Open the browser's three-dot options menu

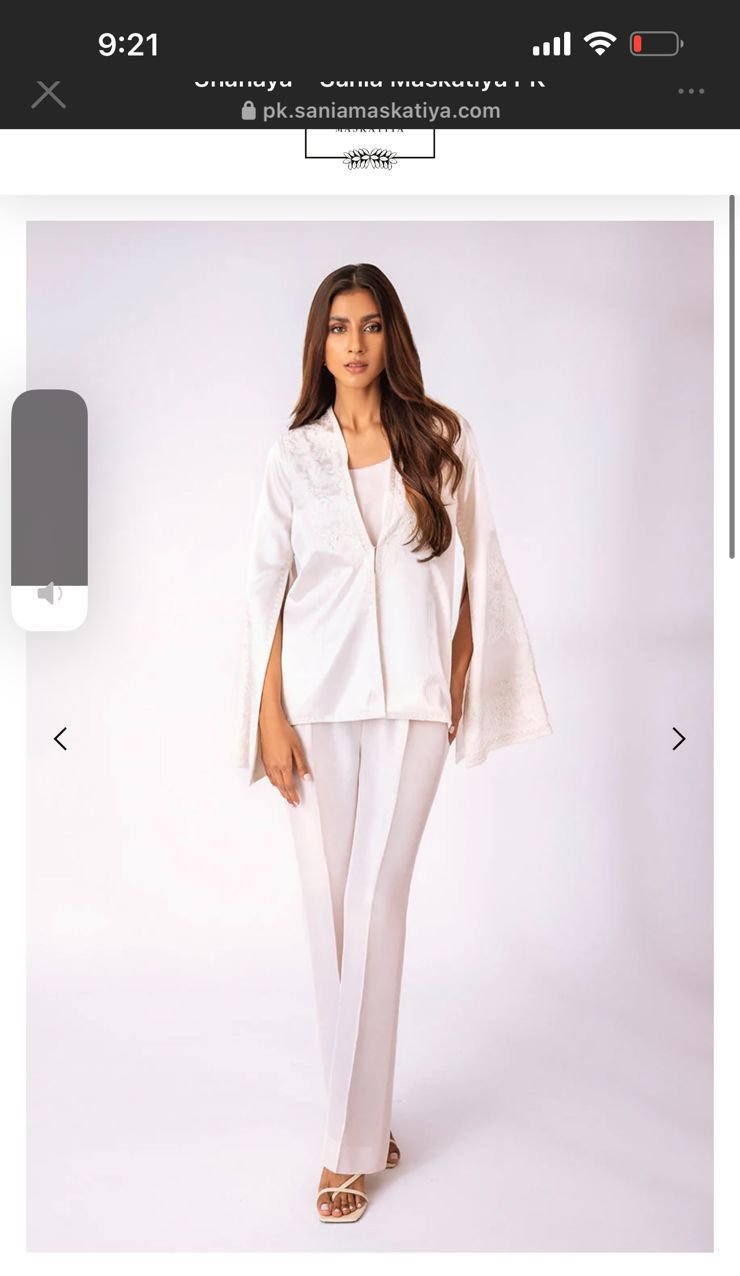click(x=691, y=91)
